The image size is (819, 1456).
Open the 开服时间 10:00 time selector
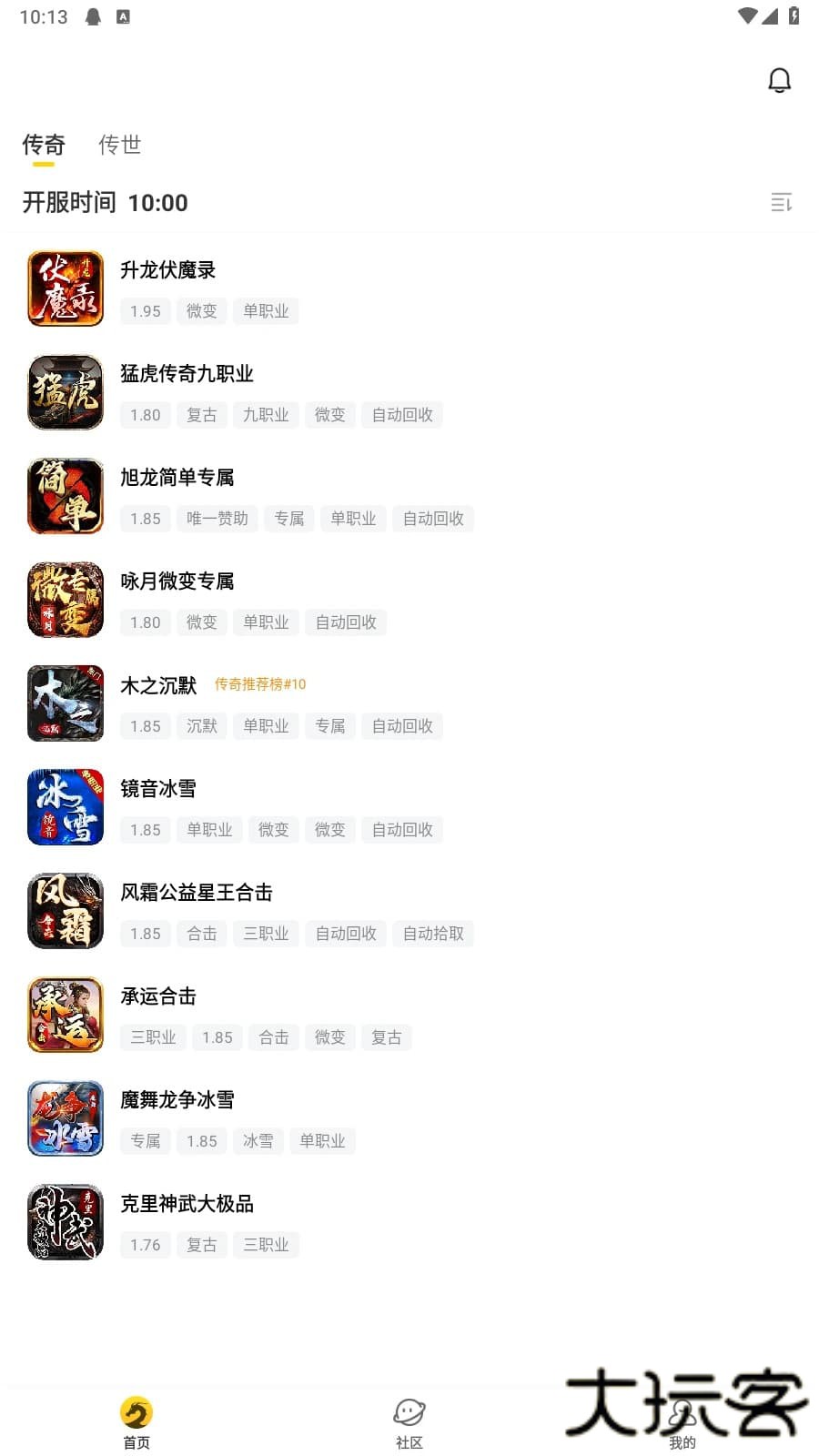105,202
